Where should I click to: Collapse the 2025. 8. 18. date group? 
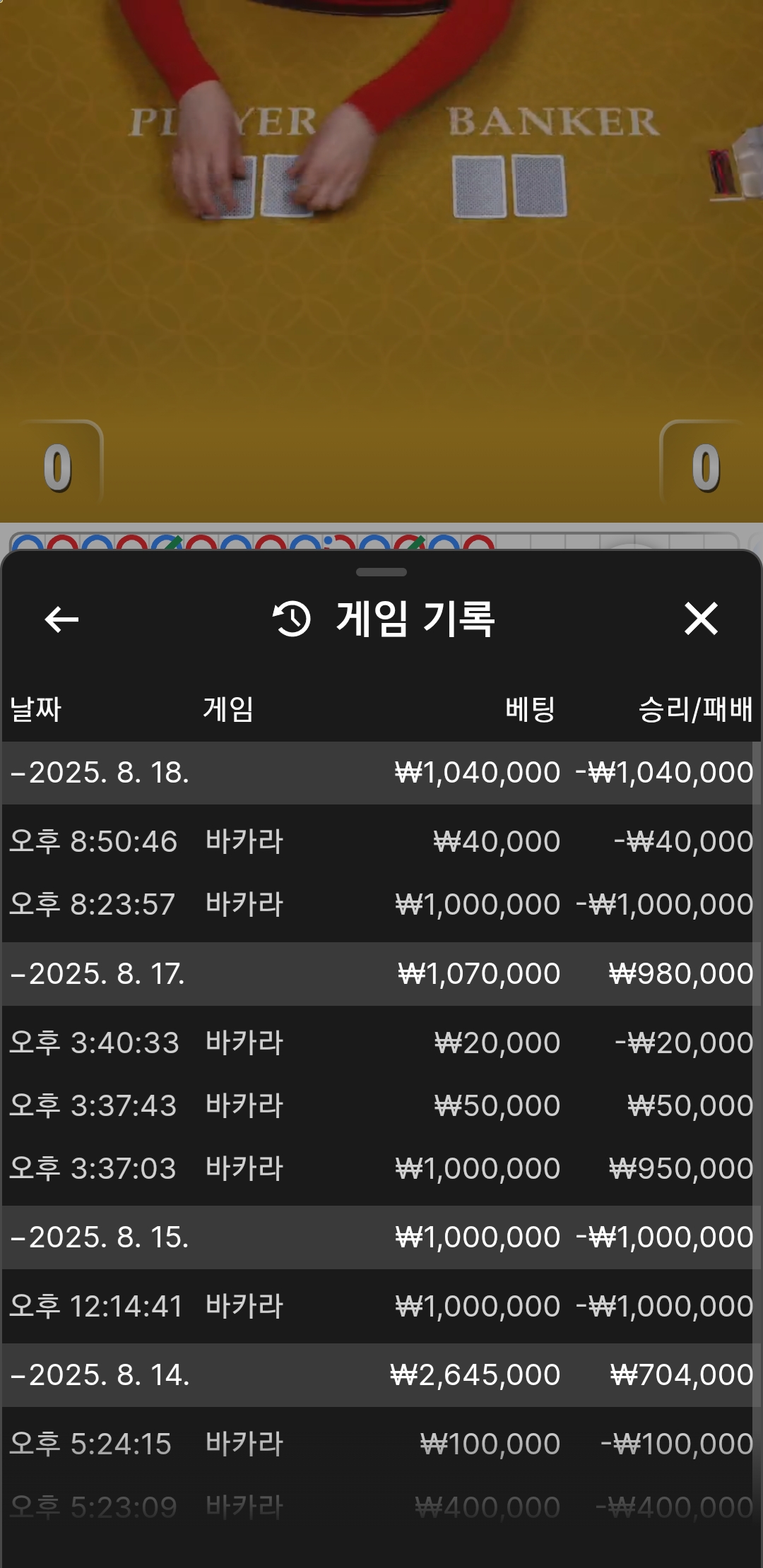coord(381,773)
